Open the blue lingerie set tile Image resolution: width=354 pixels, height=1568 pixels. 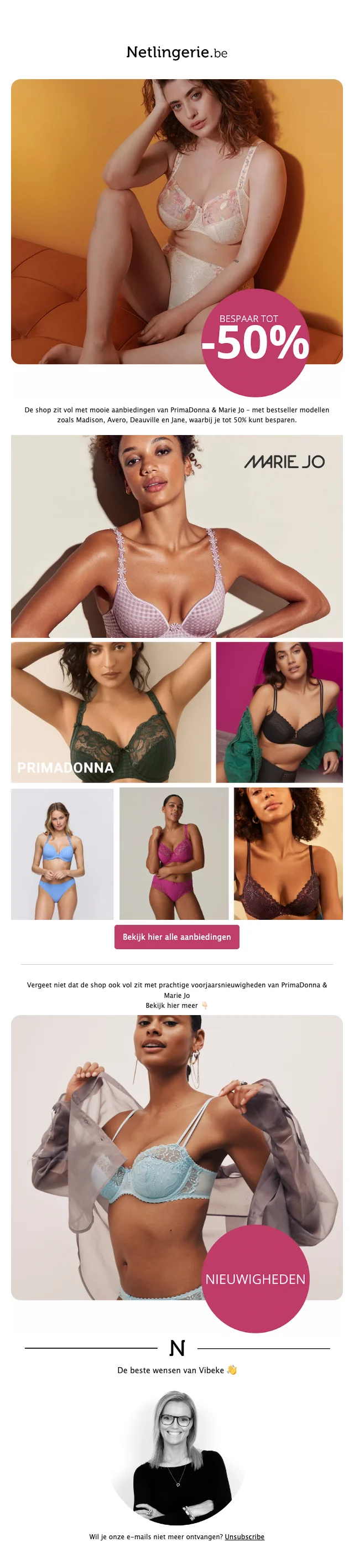coord(62,853)
